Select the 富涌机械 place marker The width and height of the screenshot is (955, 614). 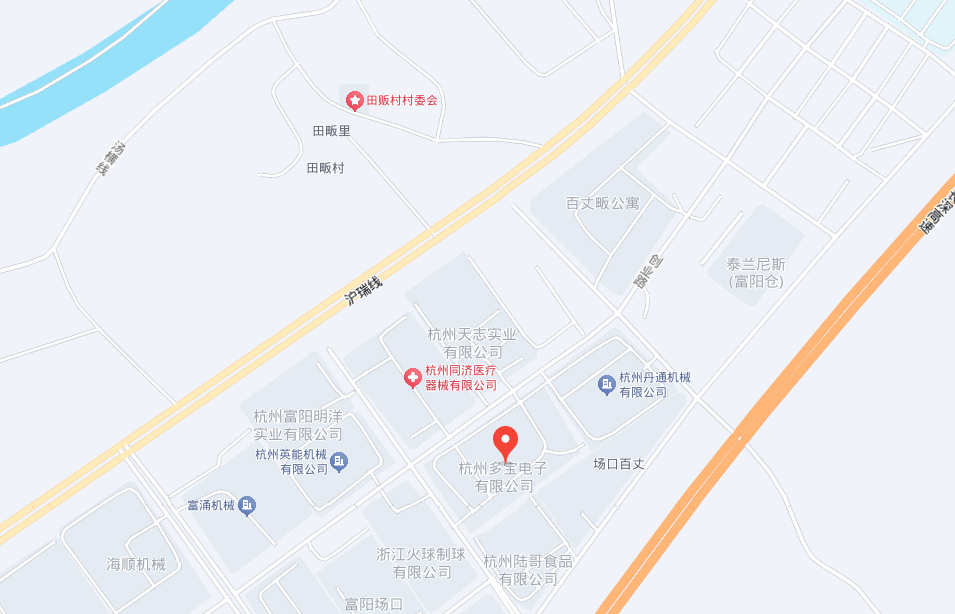[247, 506]
